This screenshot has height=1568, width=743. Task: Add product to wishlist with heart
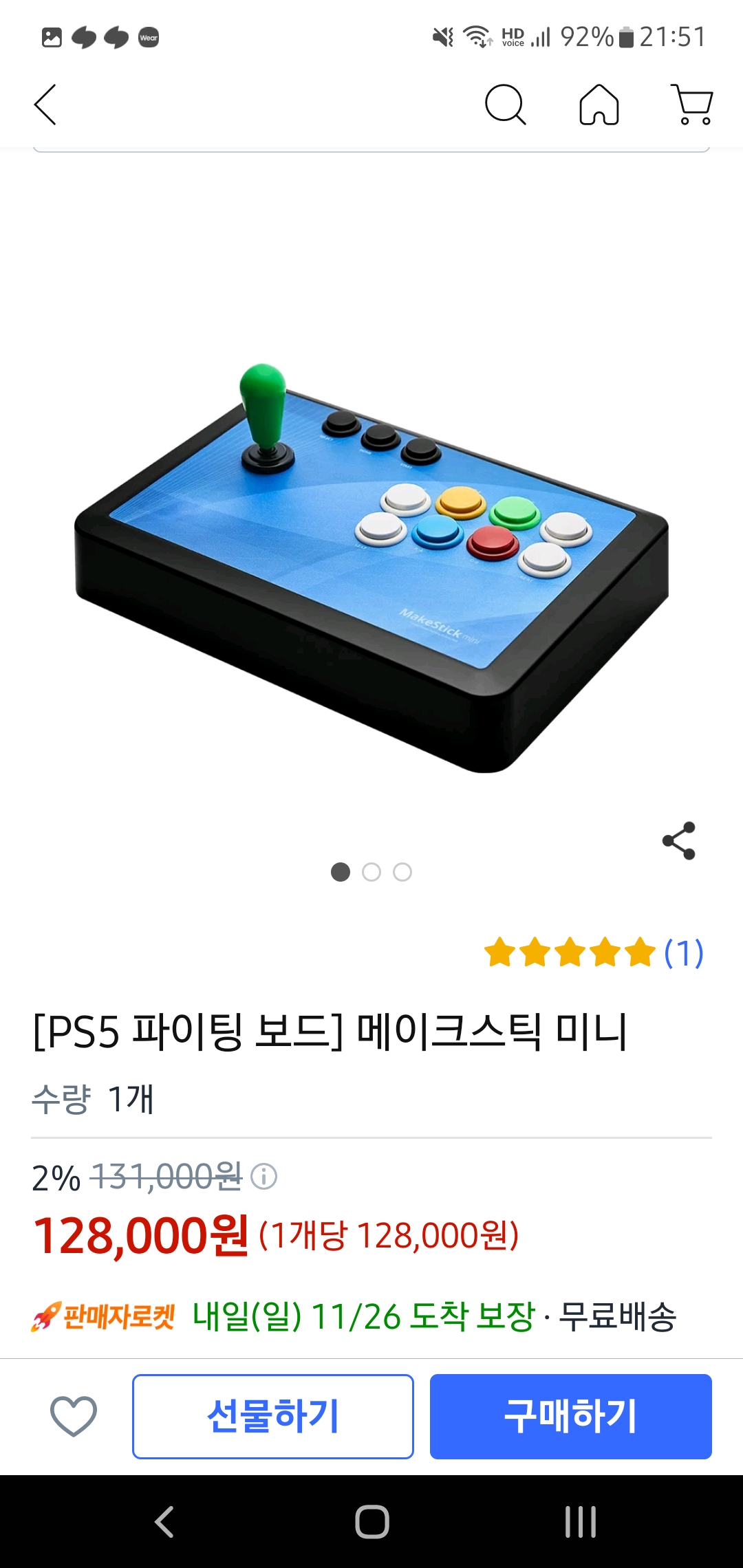74,1417
